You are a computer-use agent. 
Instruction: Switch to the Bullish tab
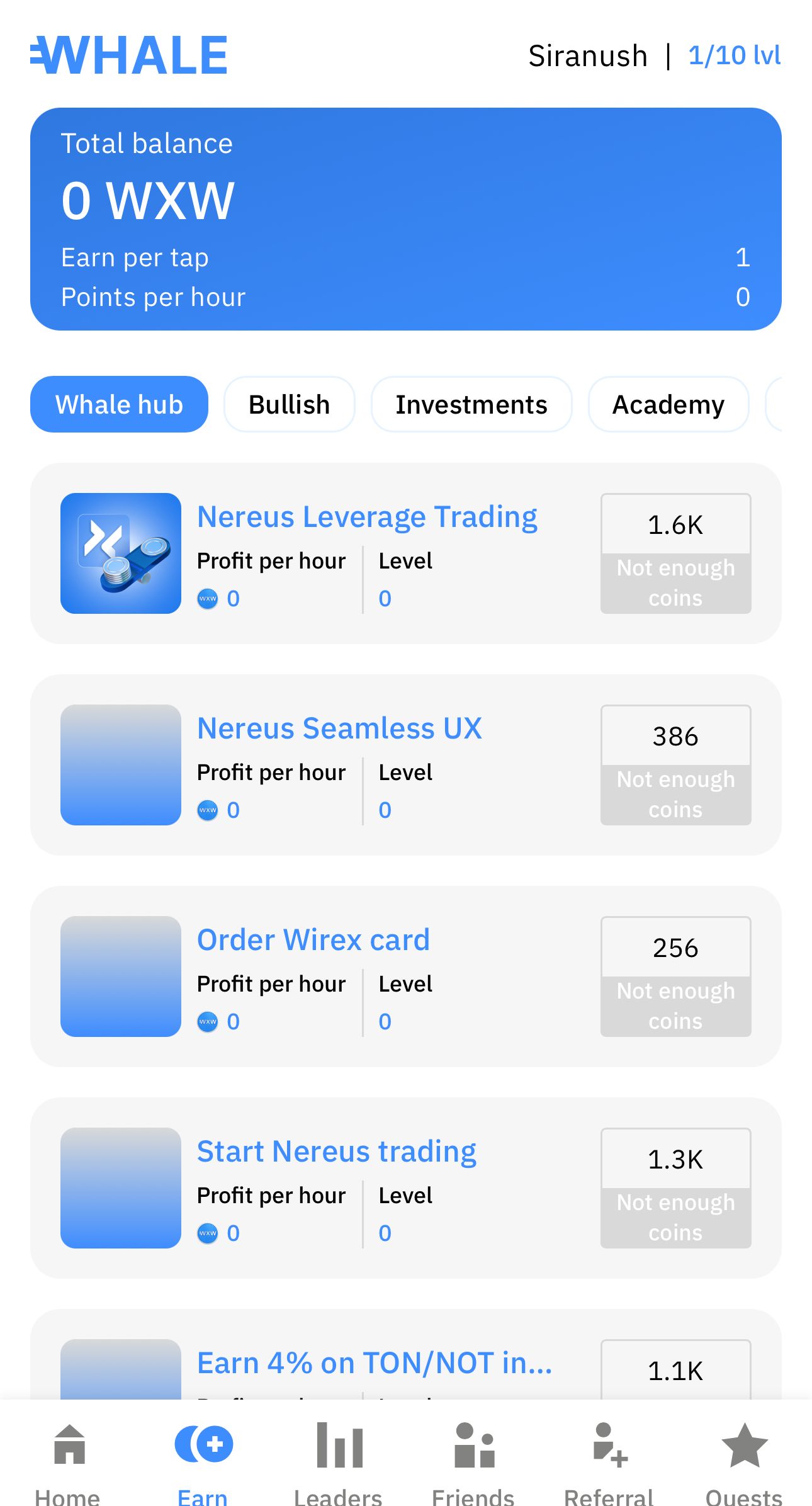click(289, 404)
